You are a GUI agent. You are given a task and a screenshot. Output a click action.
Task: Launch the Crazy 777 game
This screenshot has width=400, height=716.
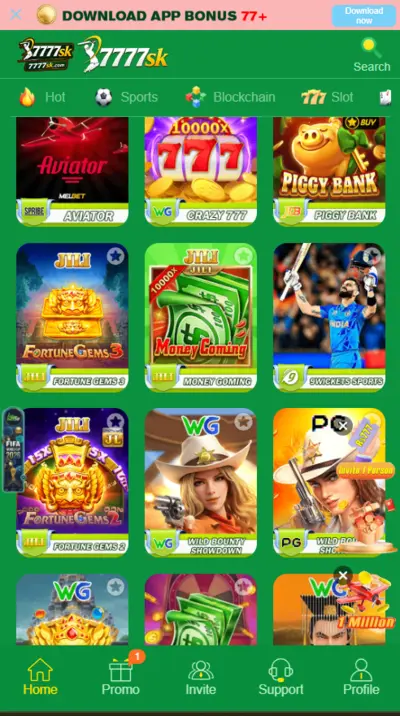coord(200,171)
